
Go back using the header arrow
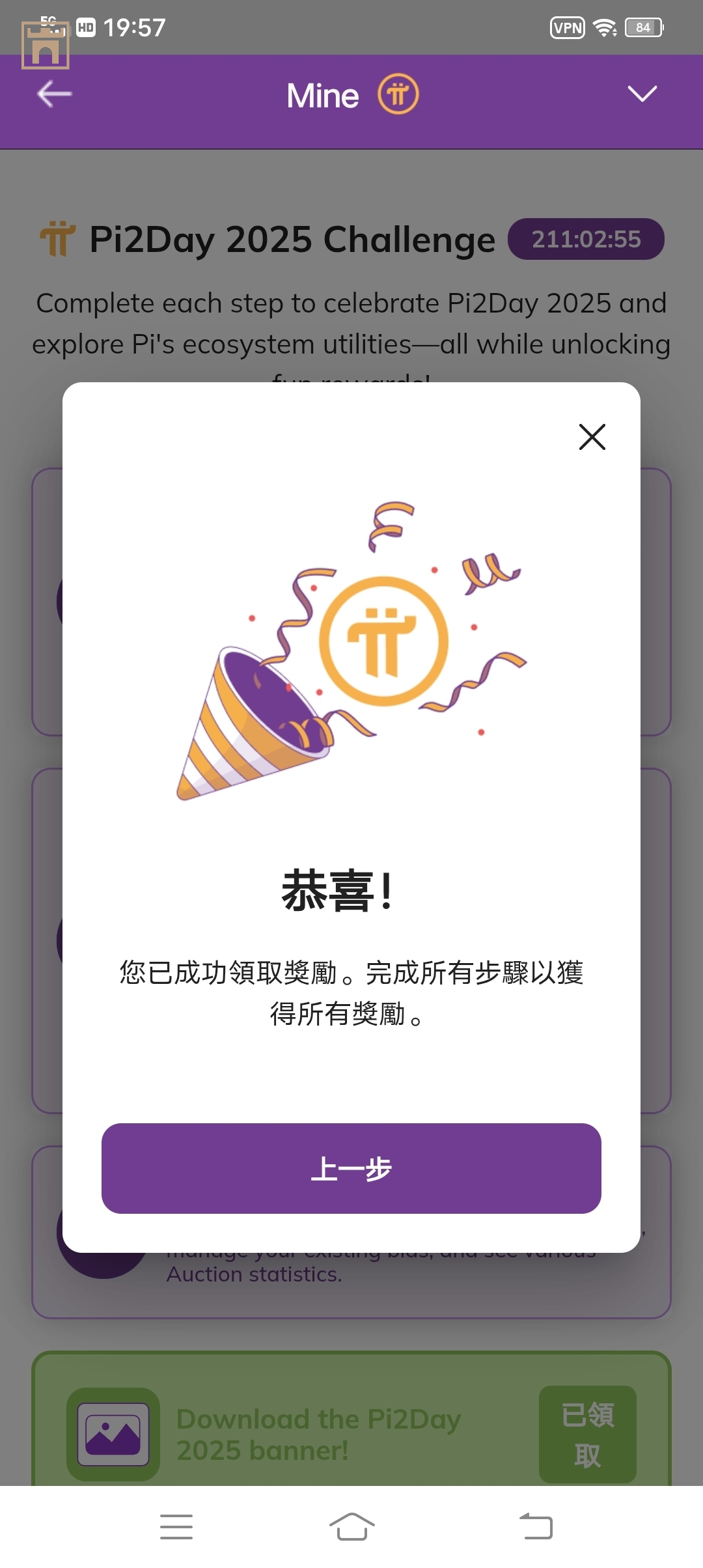click(x=55, y=94)
